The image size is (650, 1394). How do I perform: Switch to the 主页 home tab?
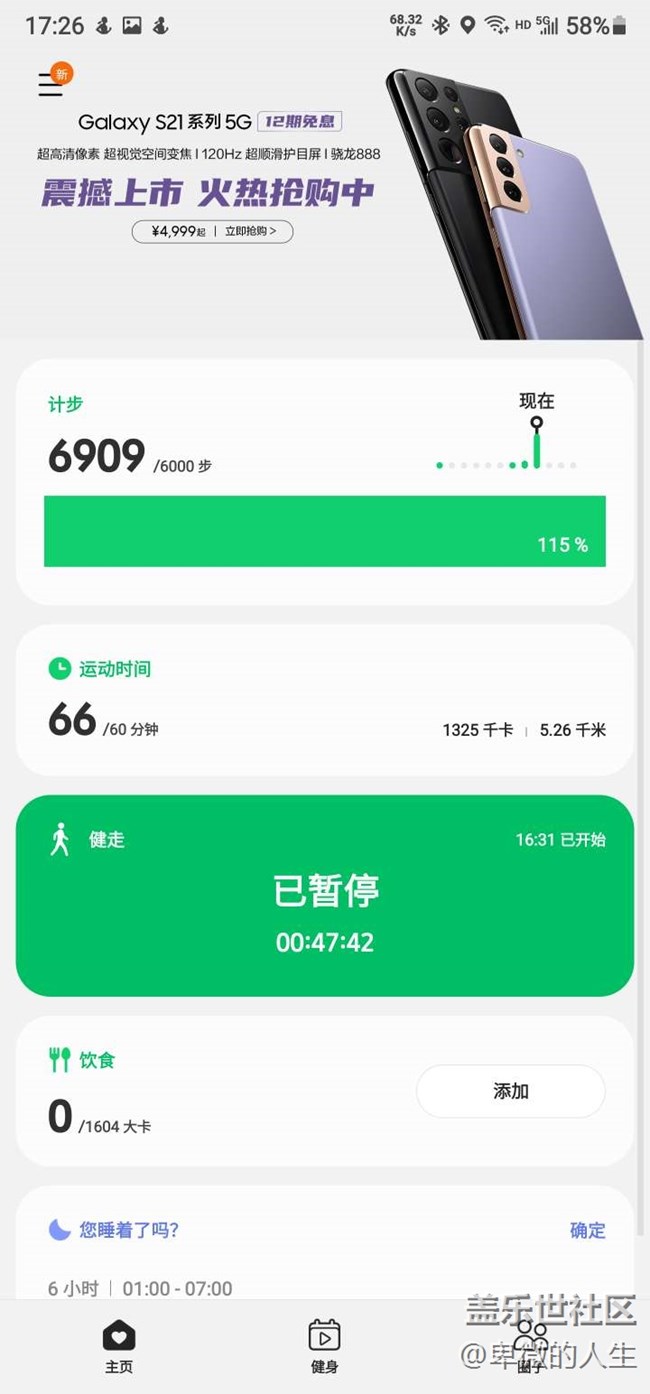tap(119, 1346)
